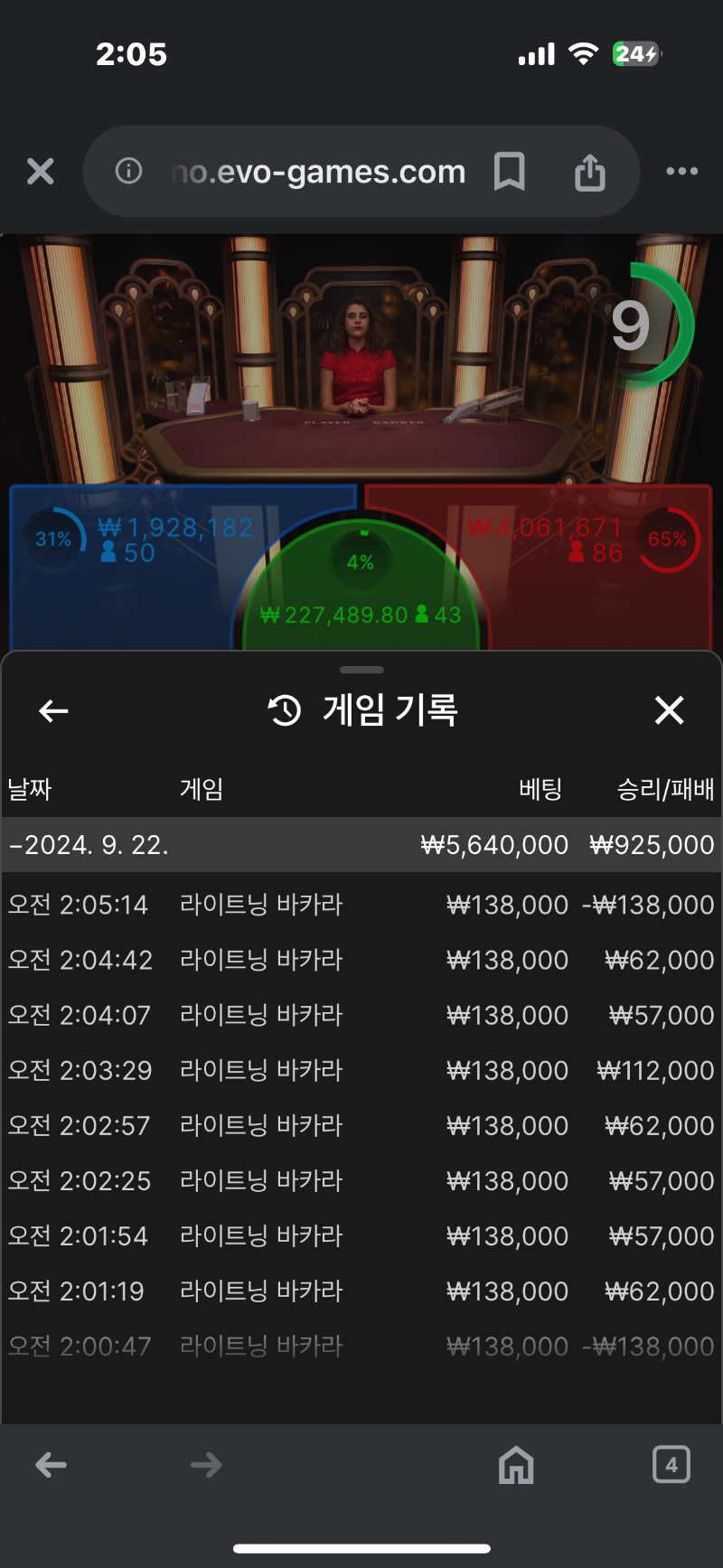Open the tab switcher showing 4
Screen dimensions: 723x1568
(671, 1464)
